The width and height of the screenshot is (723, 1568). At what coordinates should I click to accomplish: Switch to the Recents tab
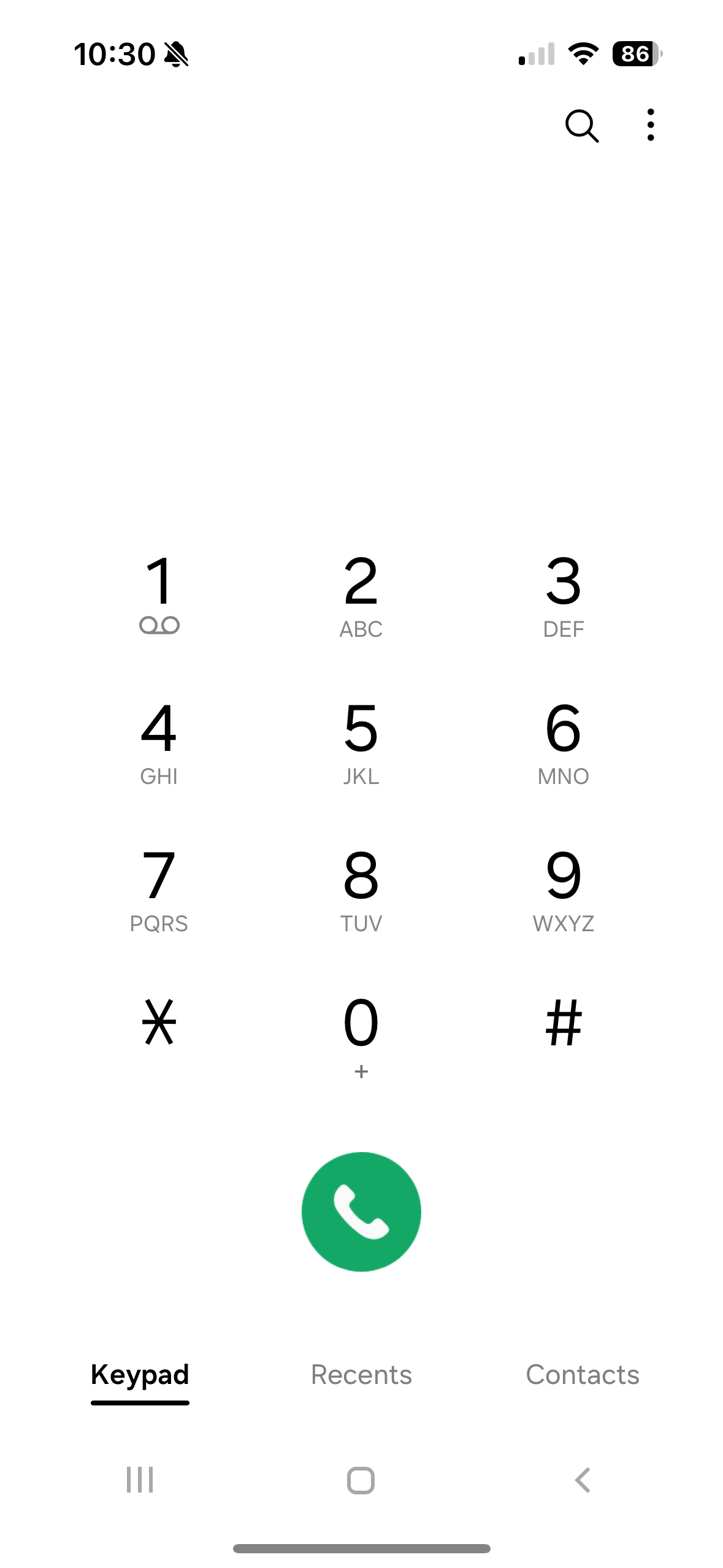click(x=361, y=1374)
